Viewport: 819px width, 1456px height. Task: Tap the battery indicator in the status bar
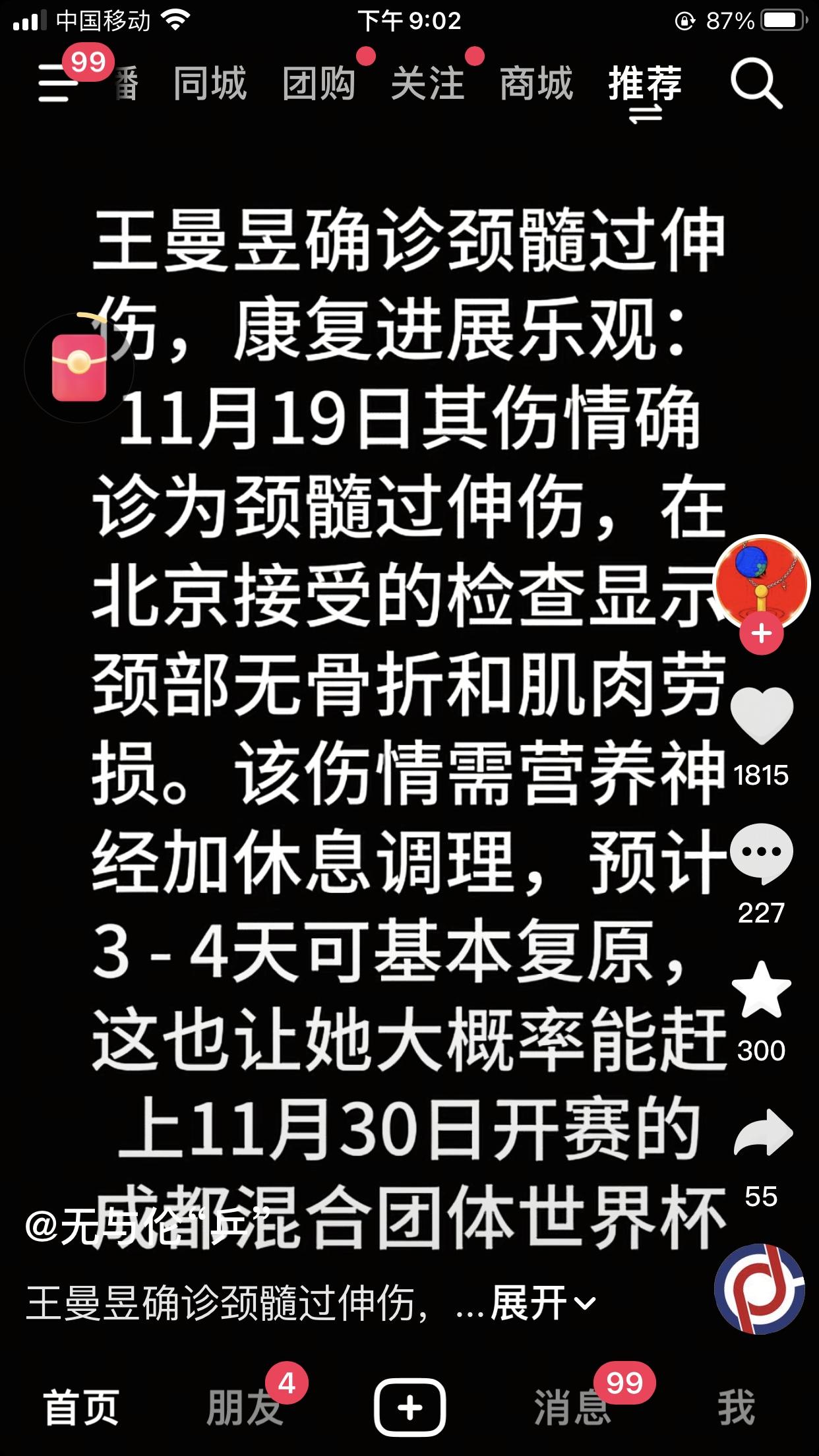[779, 19]
